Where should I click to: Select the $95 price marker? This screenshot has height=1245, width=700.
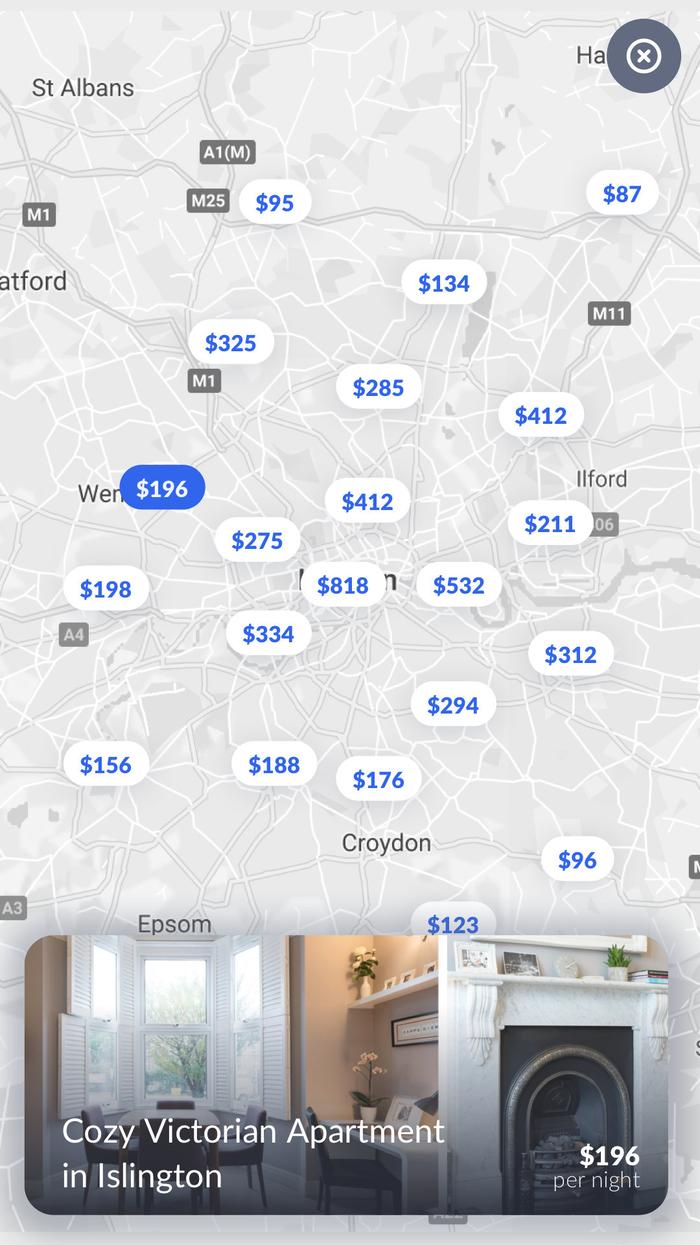click(275, 203)
